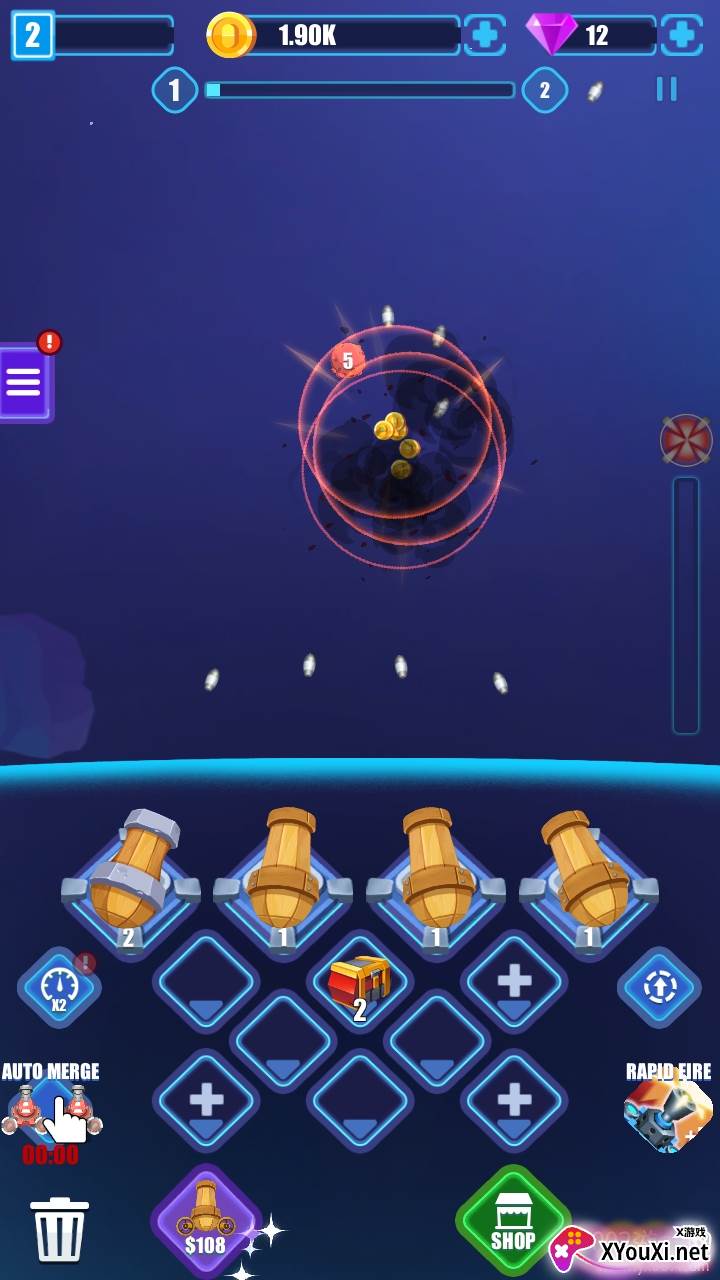Tap the trash can icon
The width and height of the screenshot is (720, 1280).
(60, 1230)
